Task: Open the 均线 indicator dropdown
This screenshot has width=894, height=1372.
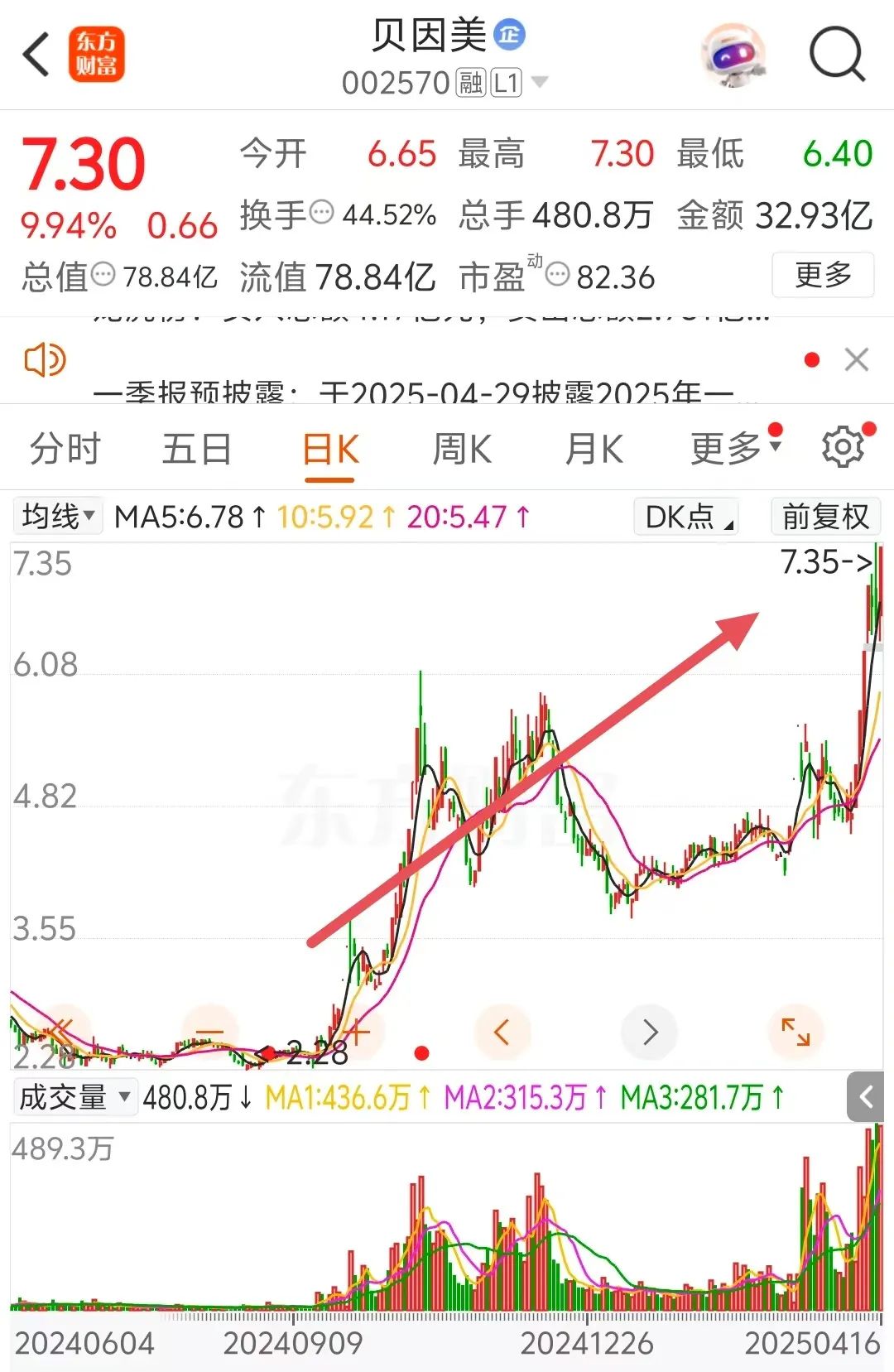Action: (58, 517)
